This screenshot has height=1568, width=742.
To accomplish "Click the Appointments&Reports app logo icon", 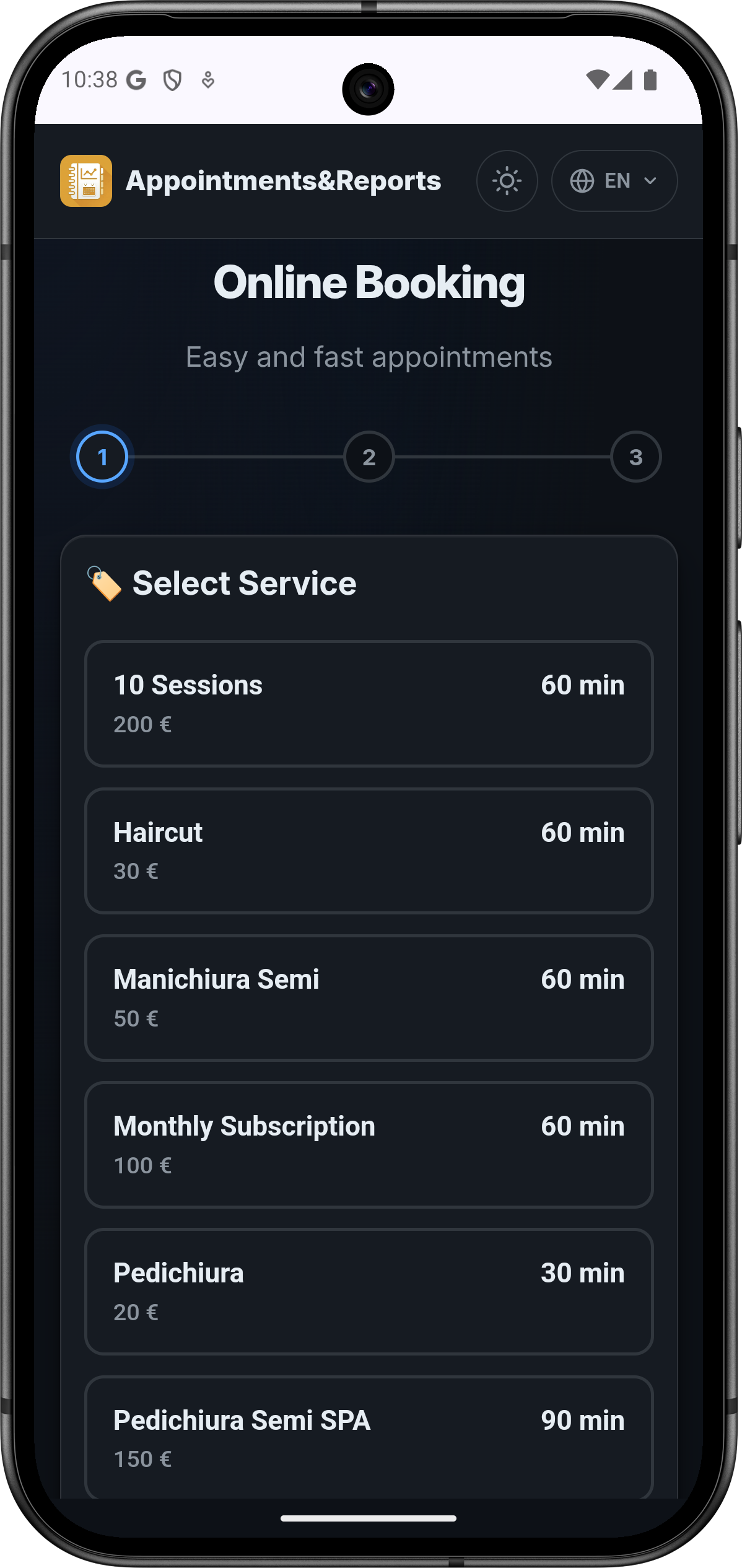I will [87, 180].
